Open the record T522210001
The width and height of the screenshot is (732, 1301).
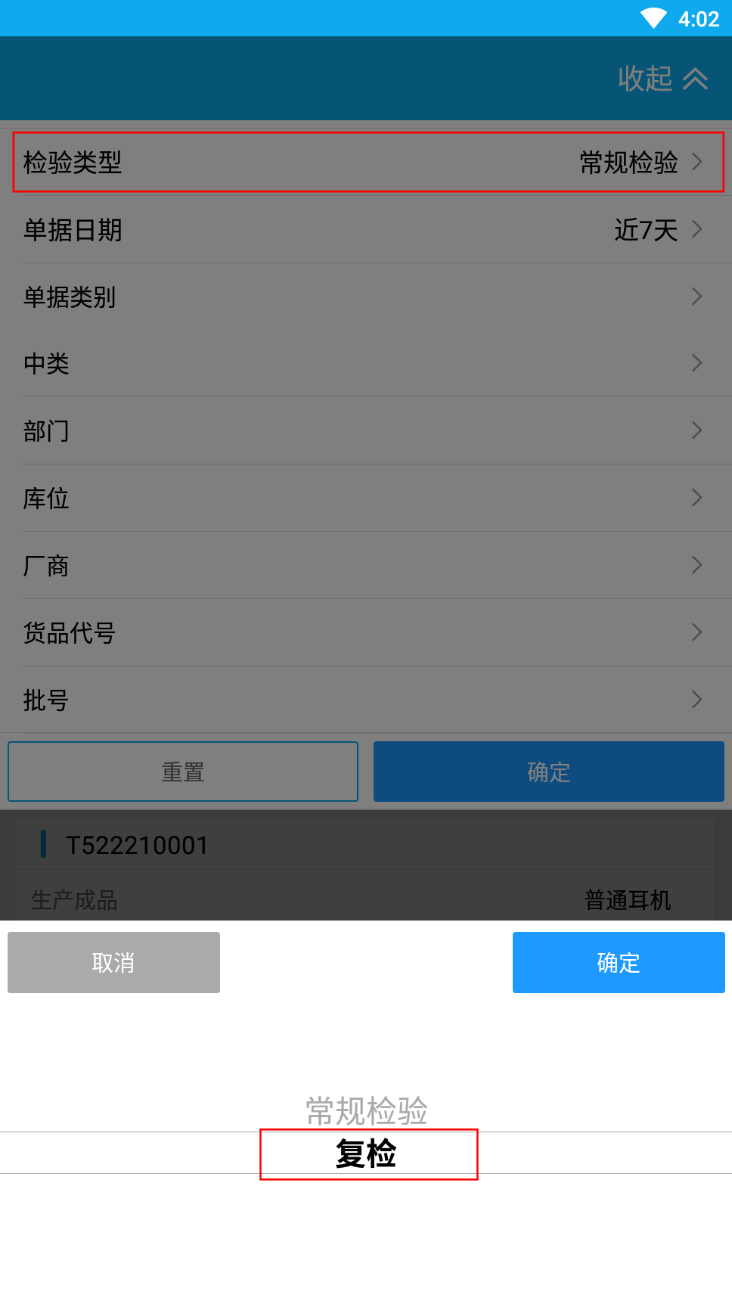(366, 845)
